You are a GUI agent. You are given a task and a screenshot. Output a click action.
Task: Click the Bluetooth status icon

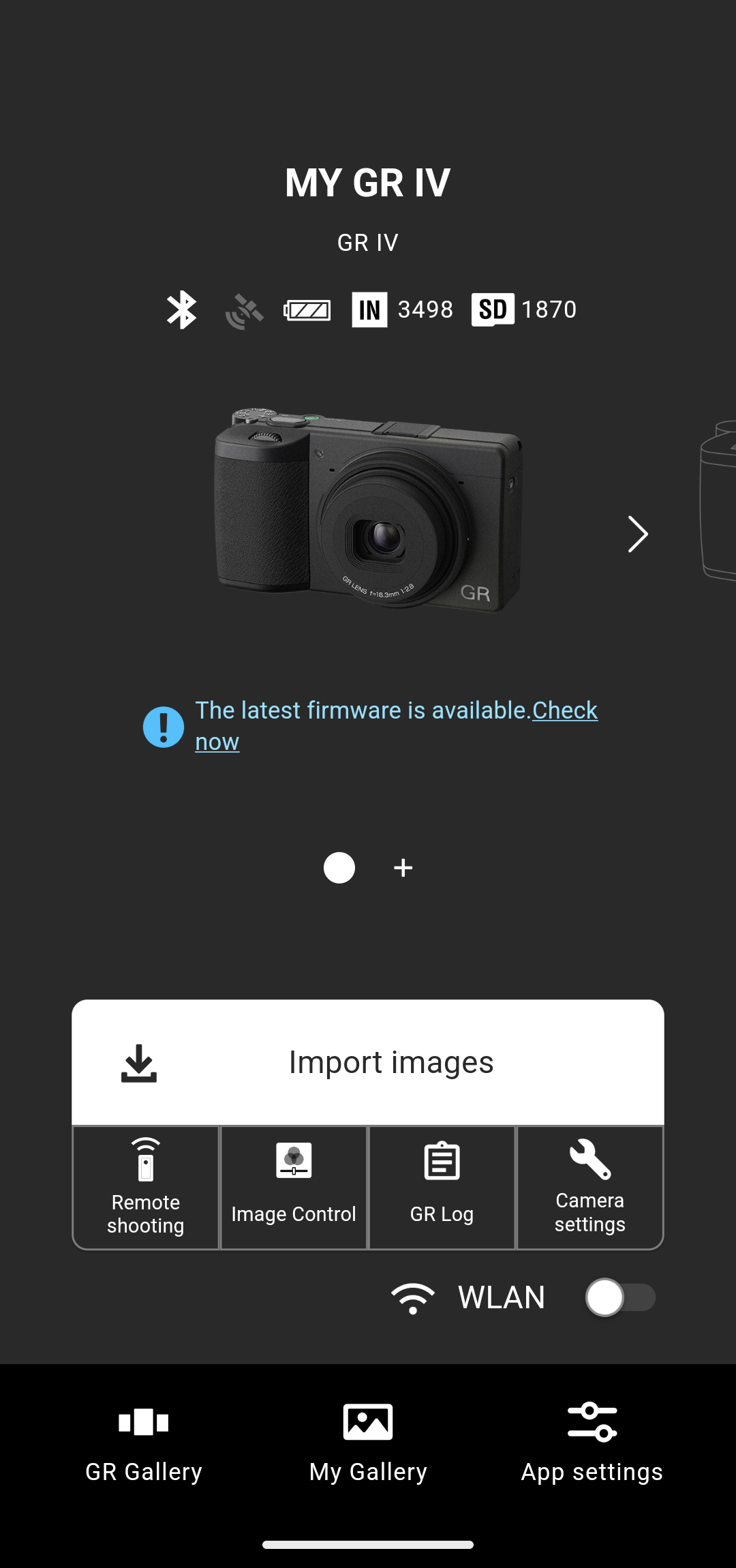[180, 310]
